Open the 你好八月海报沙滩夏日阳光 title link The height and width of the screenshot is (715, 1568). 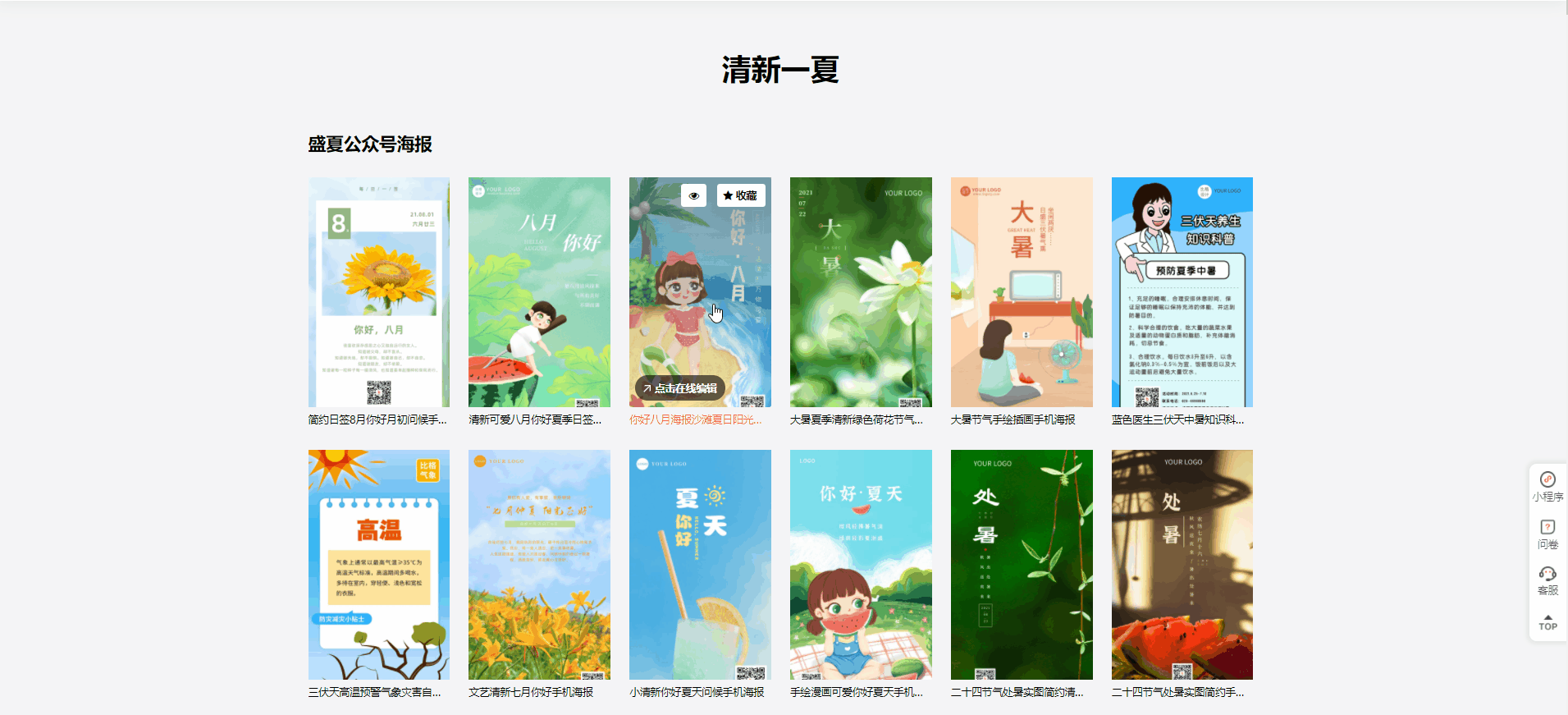[695, 419]
